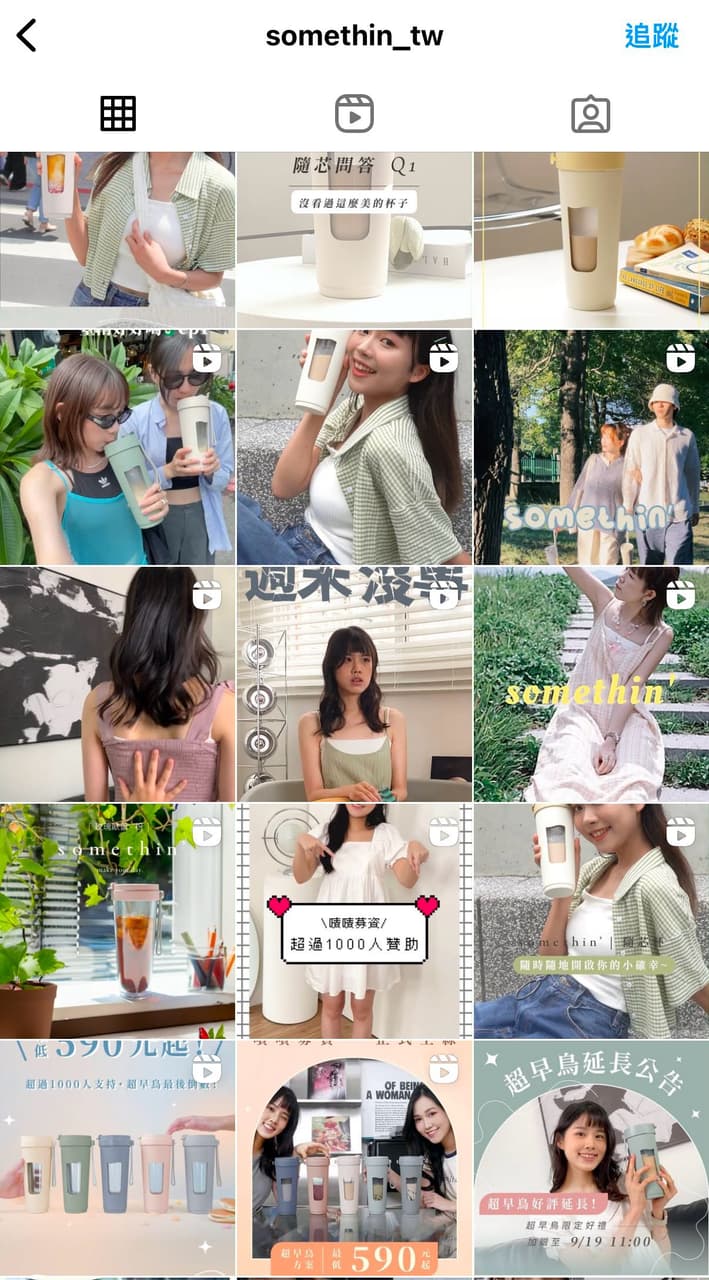Open the 超過1000人贊助 reel
This screenshot has width=709, height=1280.
pos(354,921)
